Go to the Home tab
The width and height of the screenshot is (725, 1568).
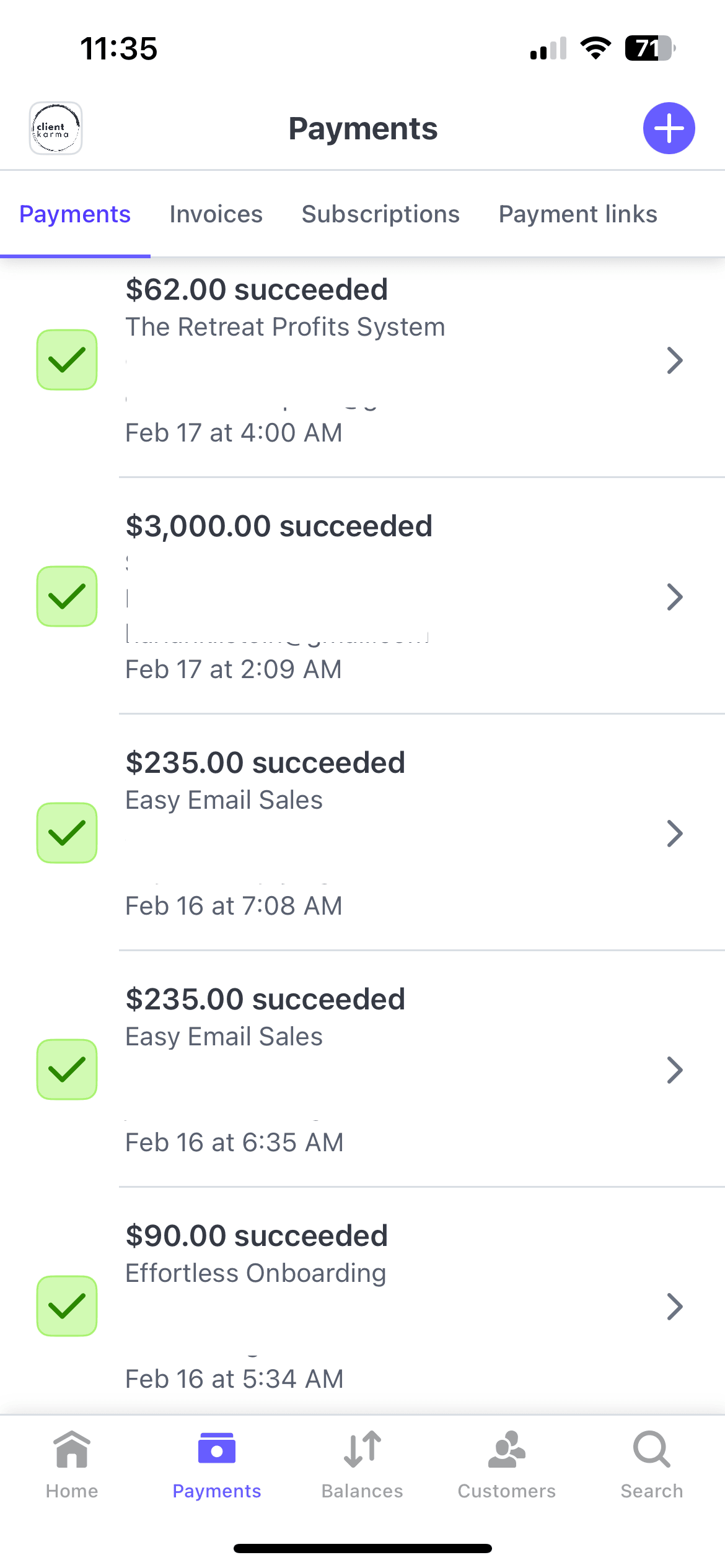72,1465
